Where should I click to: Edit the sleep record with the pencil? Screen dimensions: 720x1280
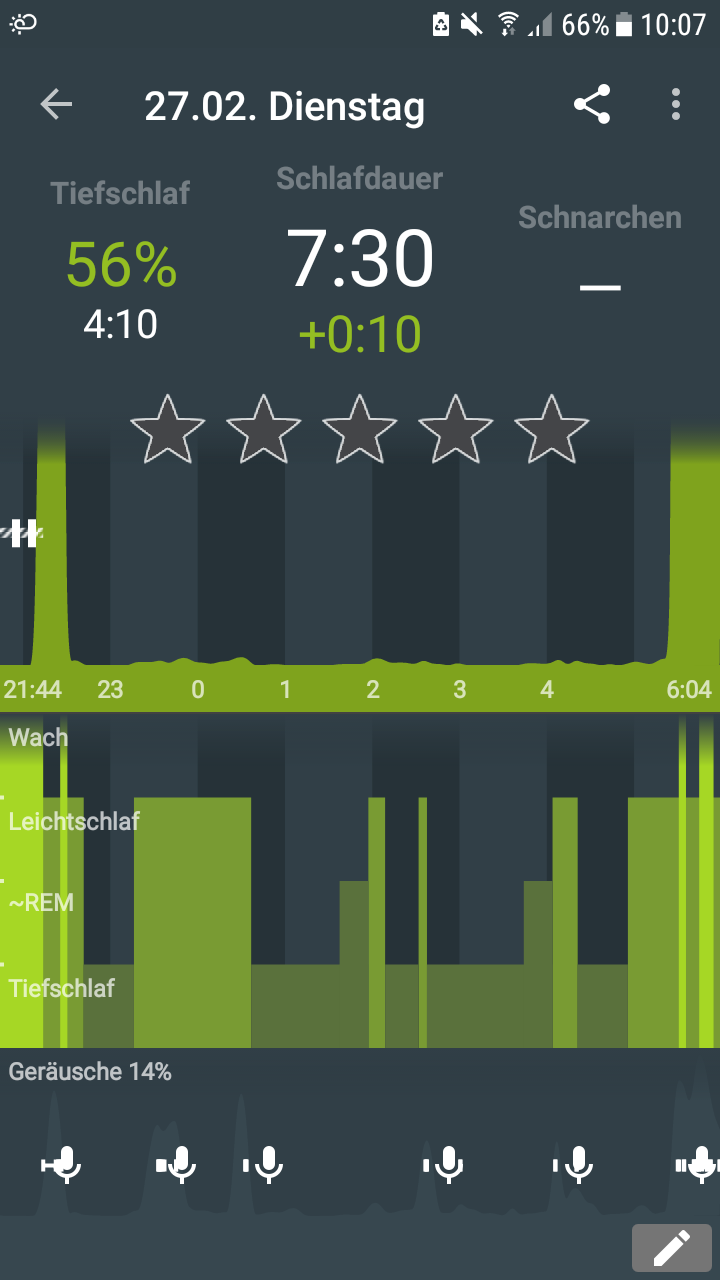pos(671,1248)
